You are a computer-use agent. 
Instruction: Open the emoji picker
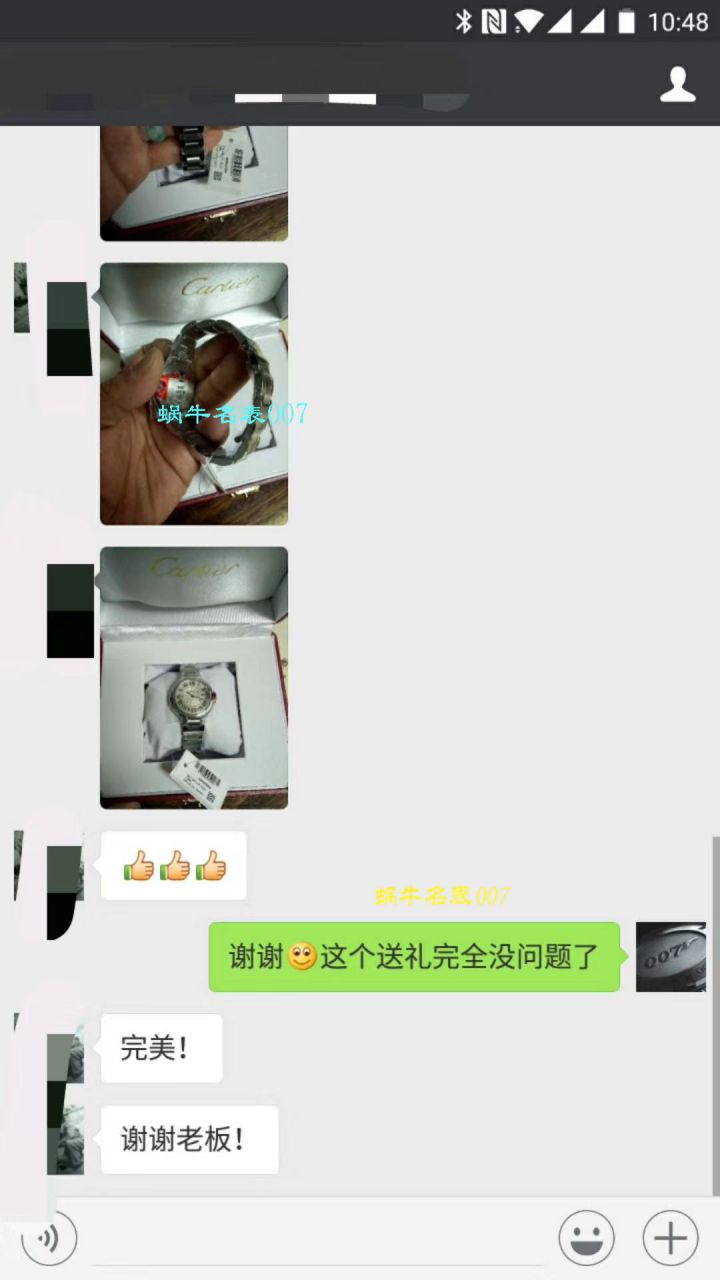tap(586, 1238)
